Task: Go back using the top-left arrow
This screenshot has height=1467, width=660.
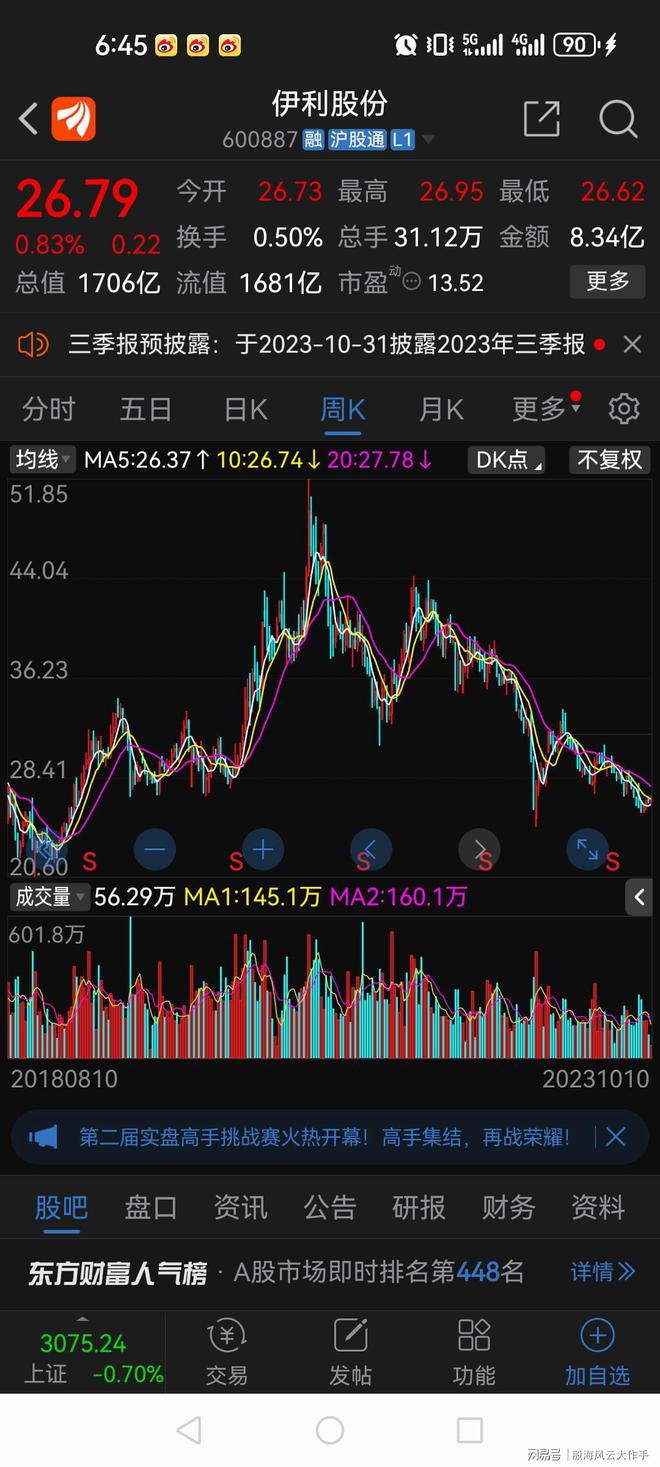Action: (28, 119)
